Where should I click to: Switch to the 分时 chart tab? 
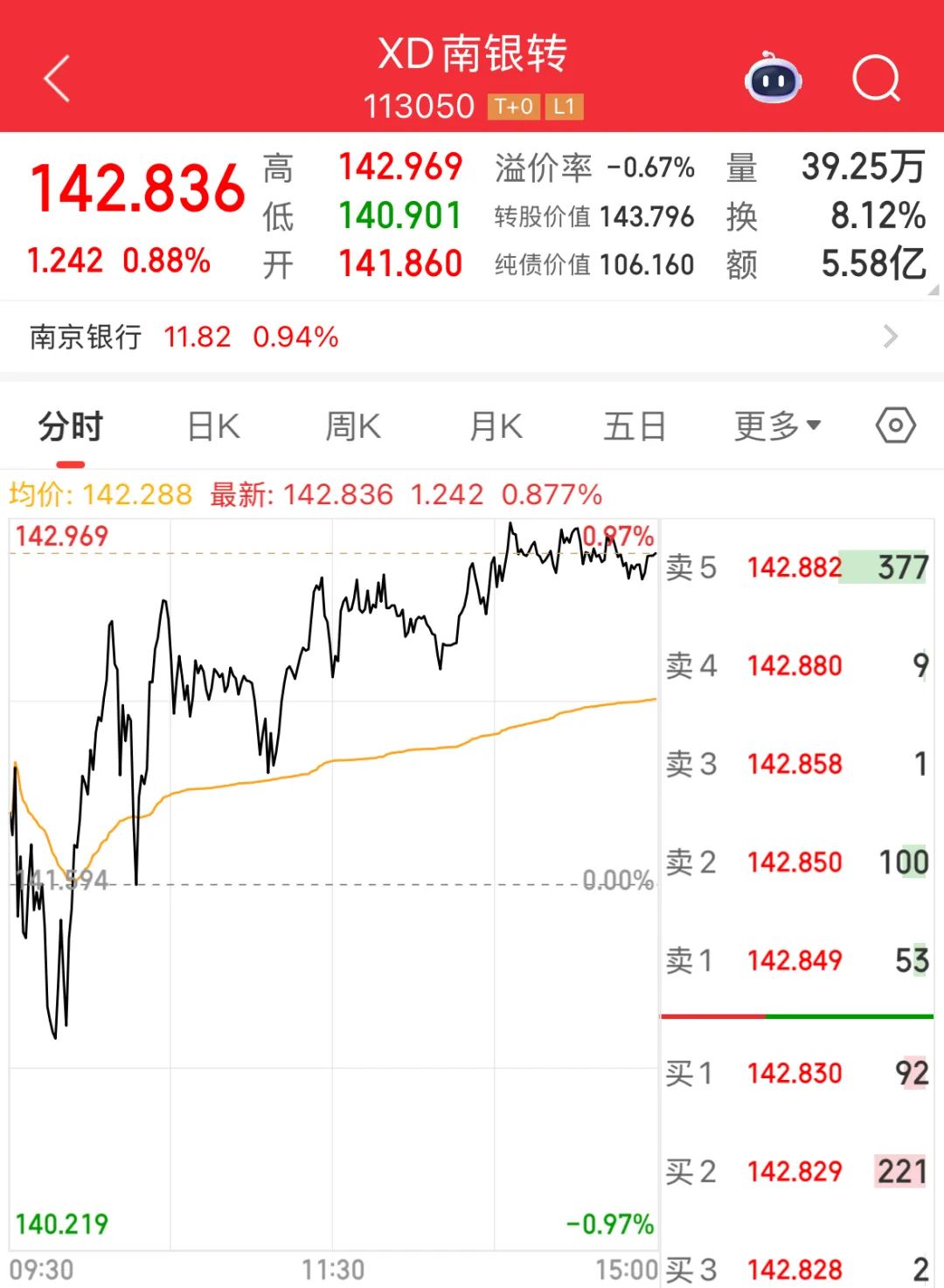pos(71,427)
